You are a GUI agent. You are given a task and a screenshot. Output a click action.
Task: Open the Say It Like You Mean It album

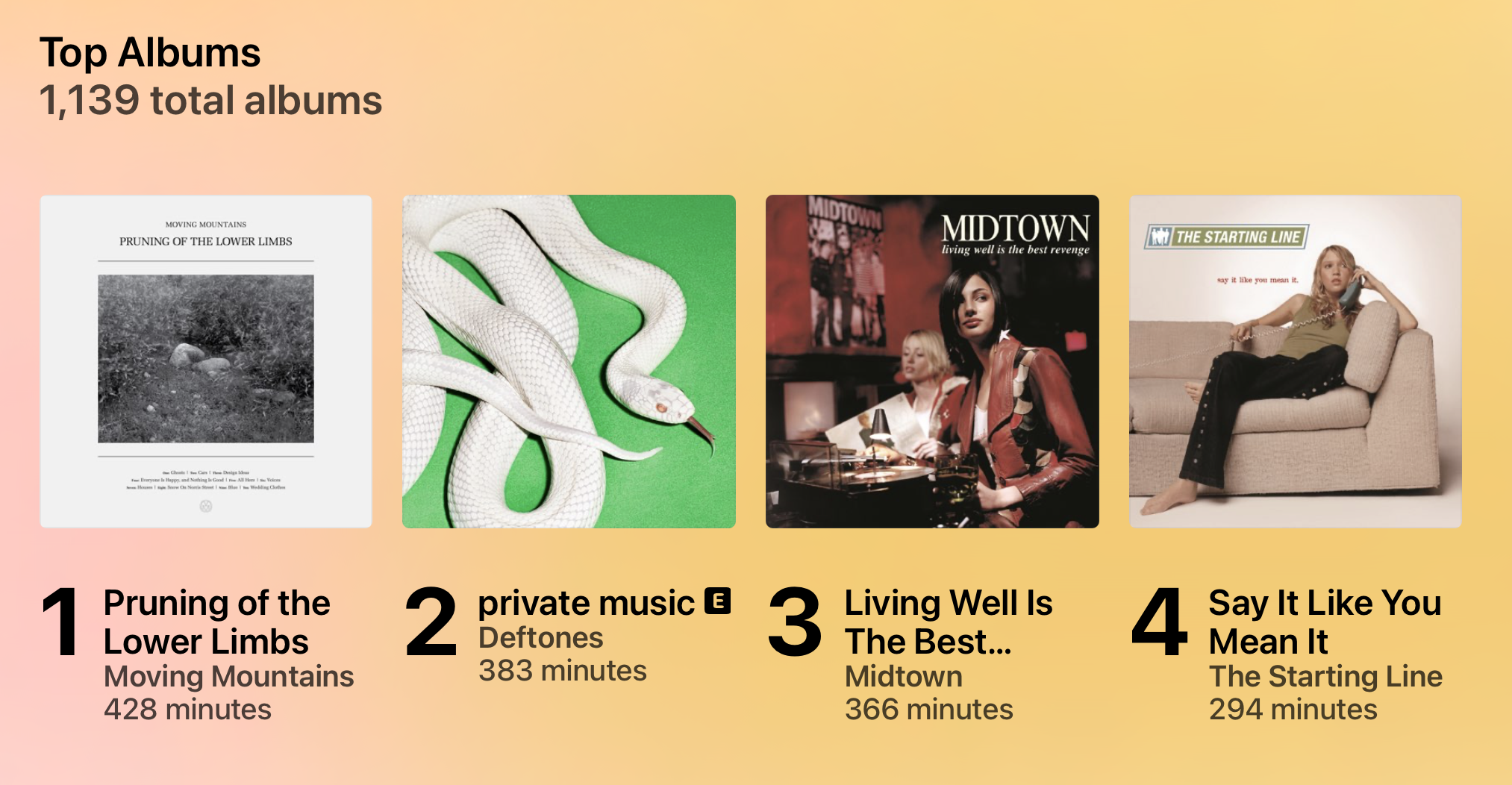coord(1295,362)
